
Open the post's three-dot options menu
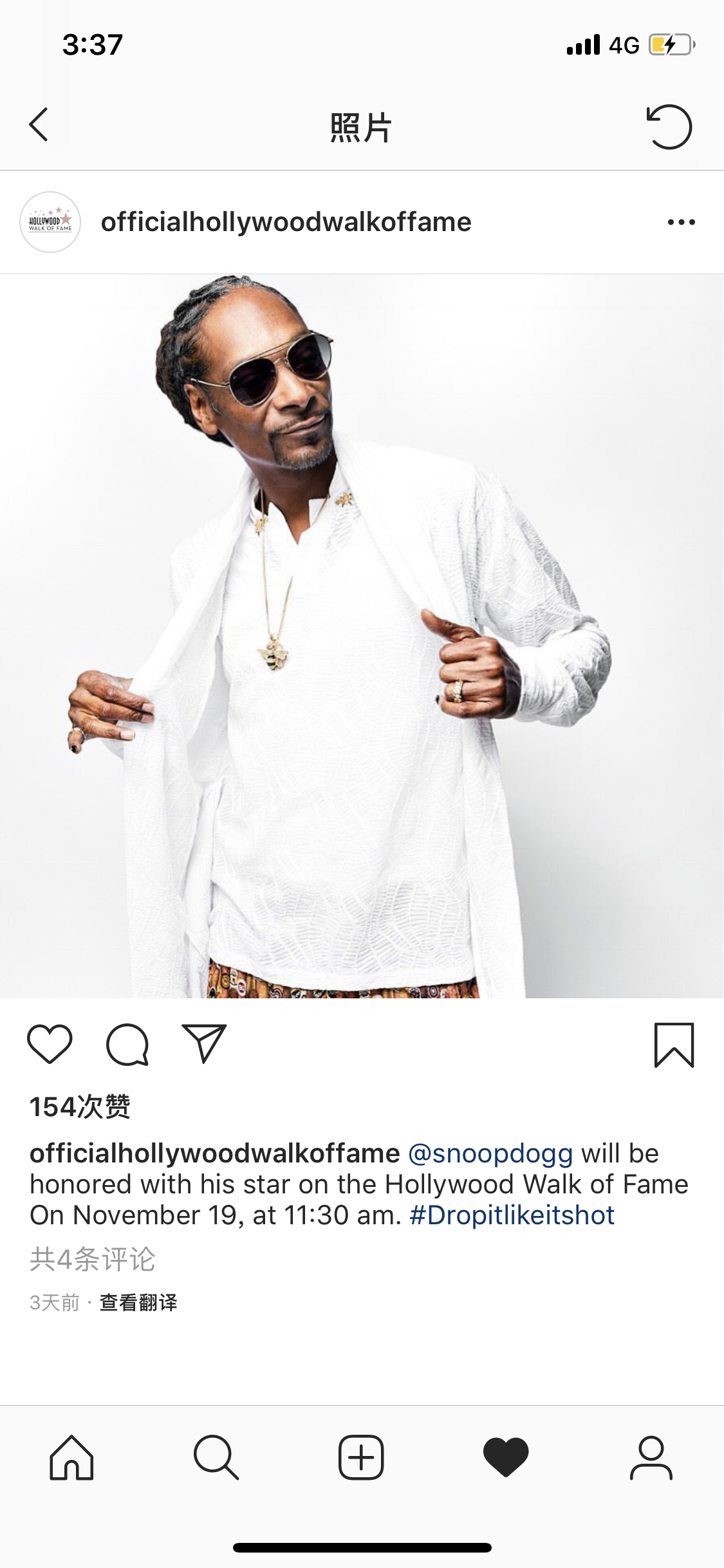(x=681, y=222)
